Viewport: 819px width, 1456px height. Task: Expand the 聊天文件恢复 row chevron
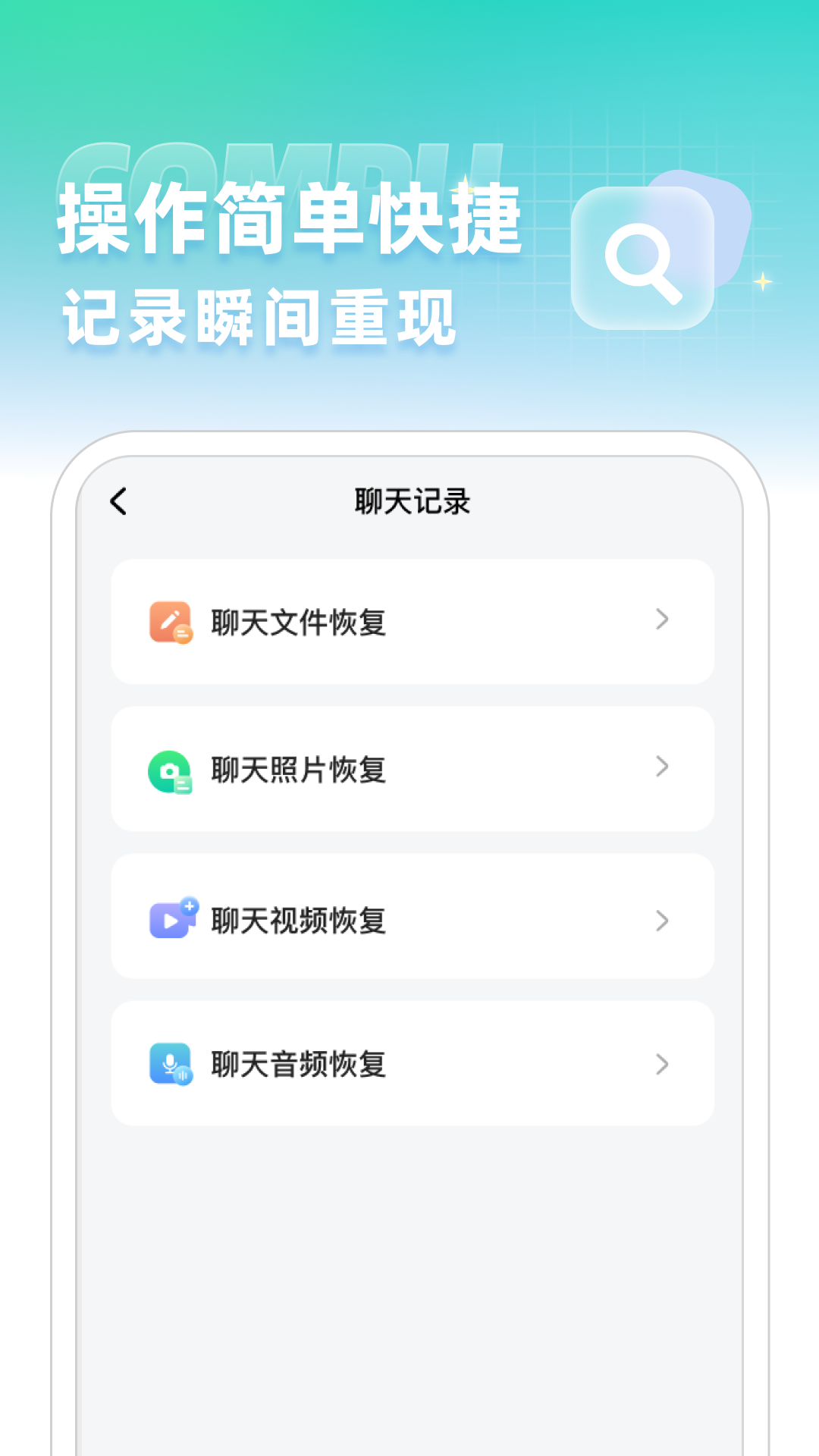[x=661, y=621]
